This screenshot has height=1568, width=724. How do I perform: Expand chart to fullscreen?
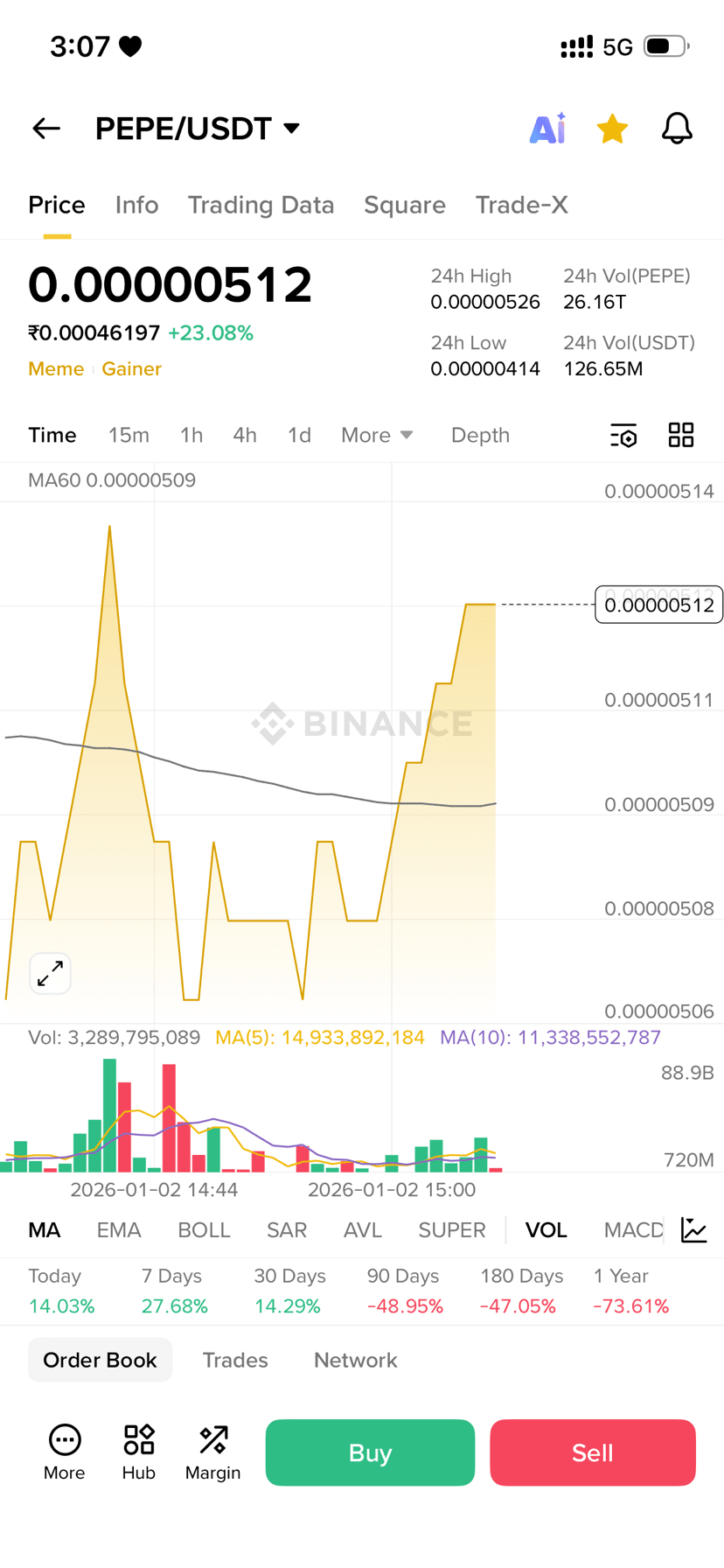[51, 973]
